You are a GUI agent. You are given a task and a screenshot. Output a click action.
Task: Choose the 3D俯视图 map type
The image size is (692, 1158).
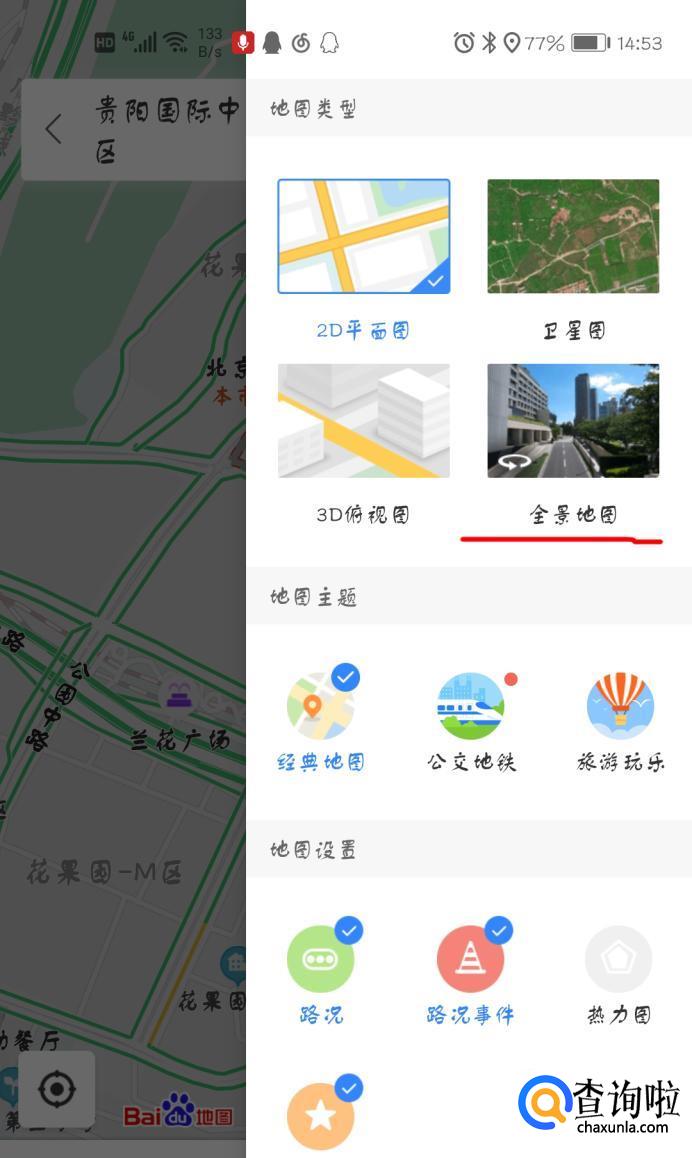coord(364,421)
